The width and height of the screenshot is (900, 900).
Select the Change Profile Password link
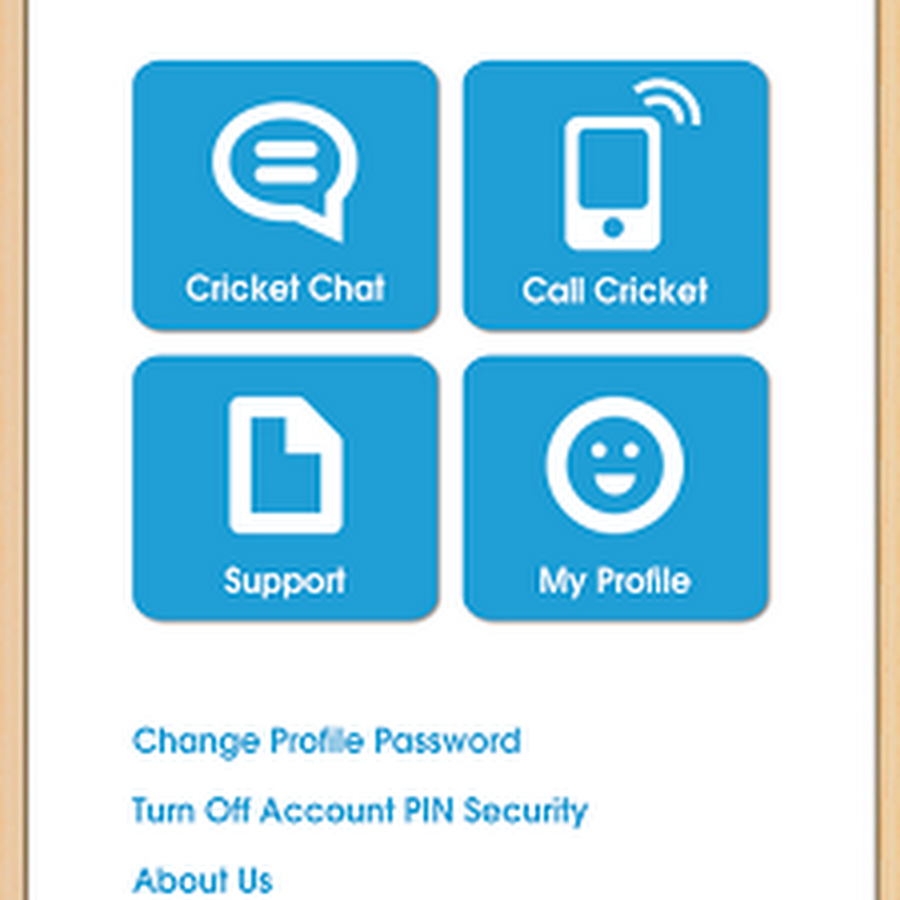point(327,742)
